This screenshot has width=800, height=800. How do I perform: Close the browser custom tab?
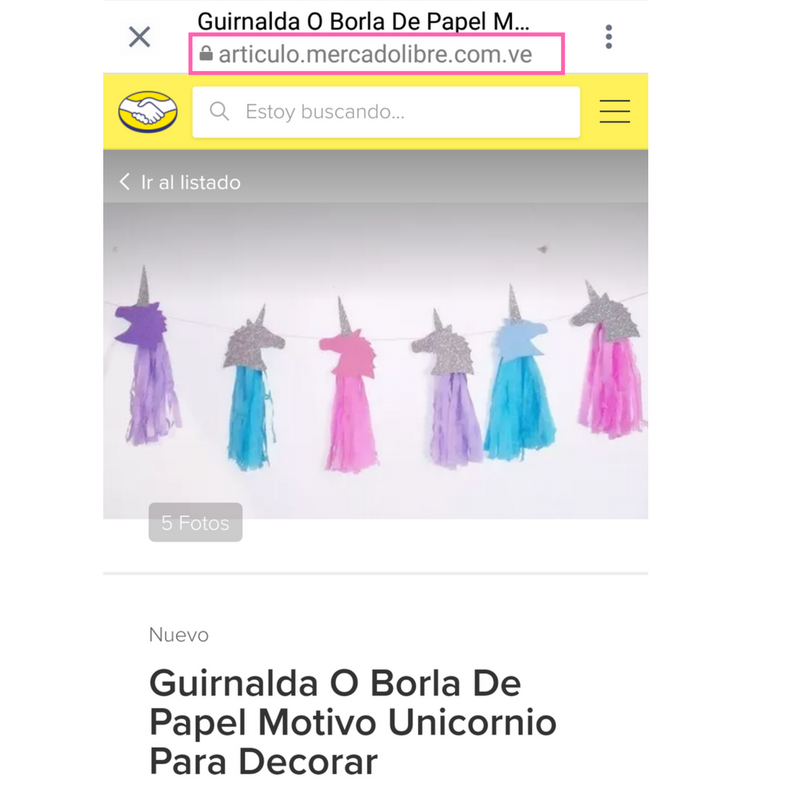140,37
